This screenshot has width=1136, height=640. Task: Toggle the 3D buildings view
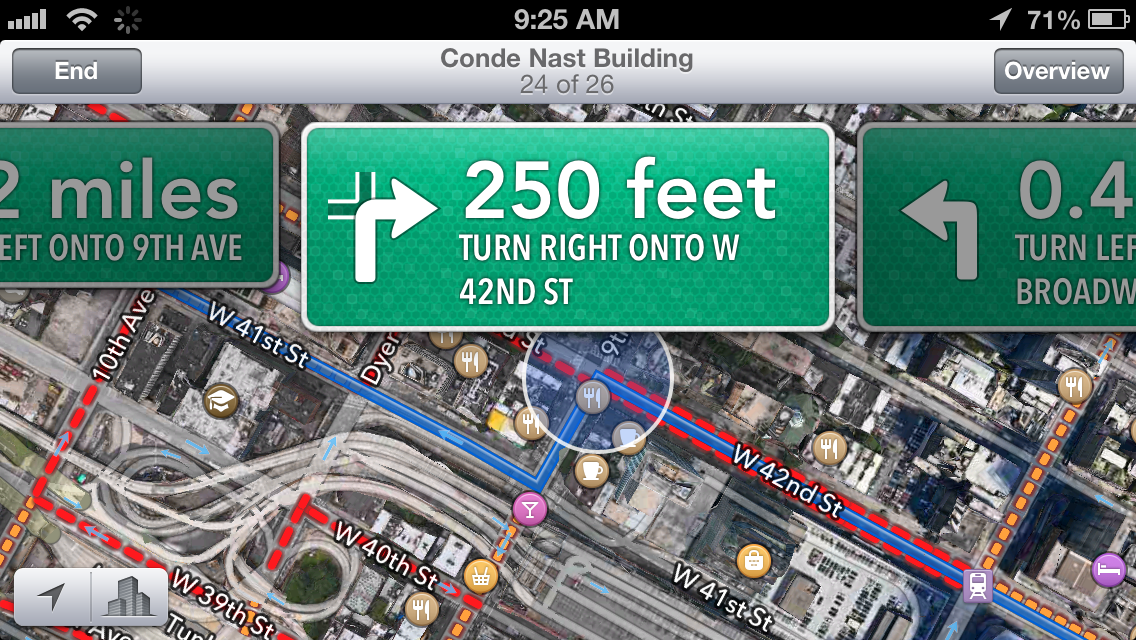coord(129,598)
